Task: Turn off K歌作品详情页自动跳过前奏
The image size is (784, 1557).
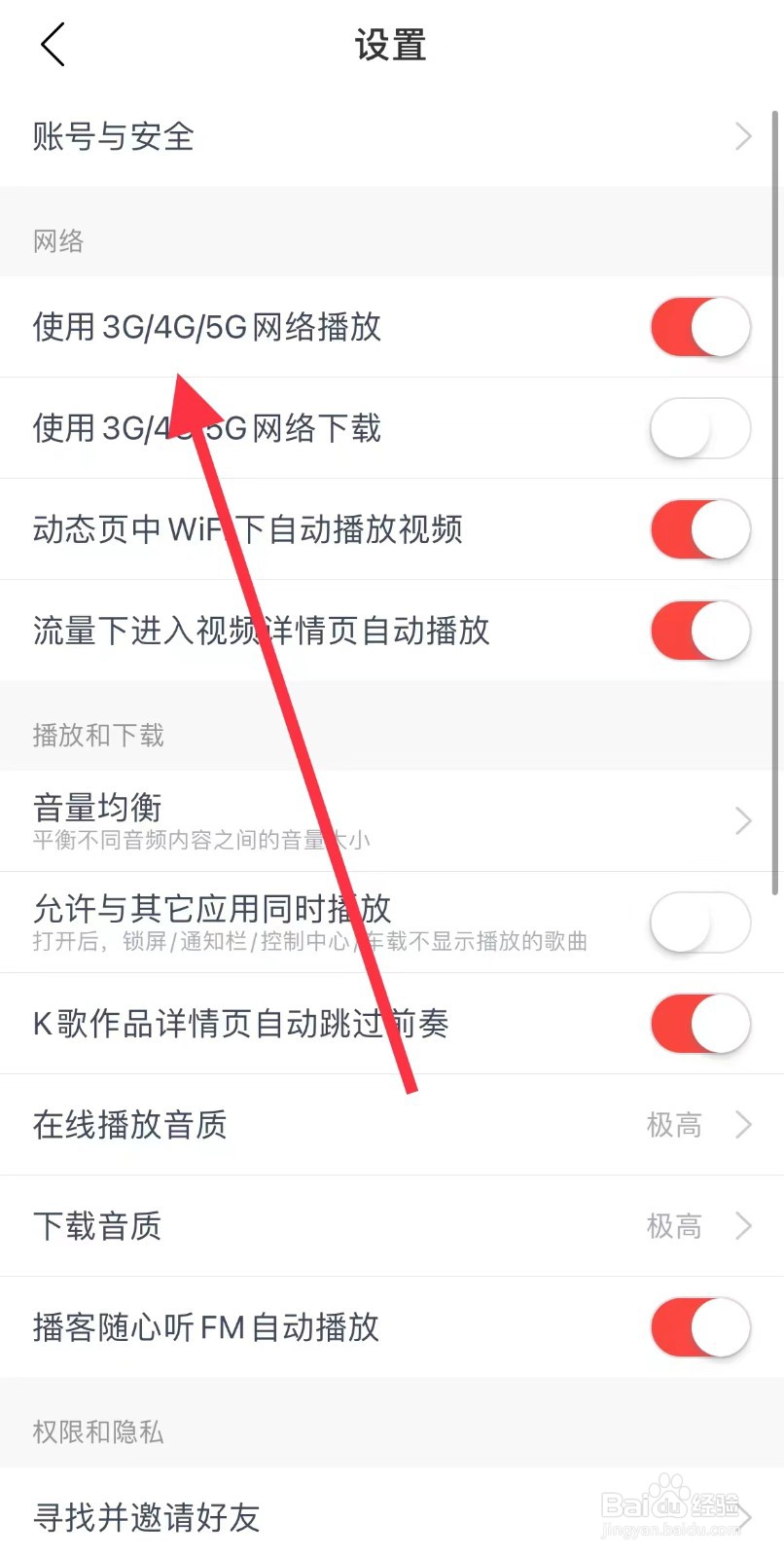Action: 699,1024
